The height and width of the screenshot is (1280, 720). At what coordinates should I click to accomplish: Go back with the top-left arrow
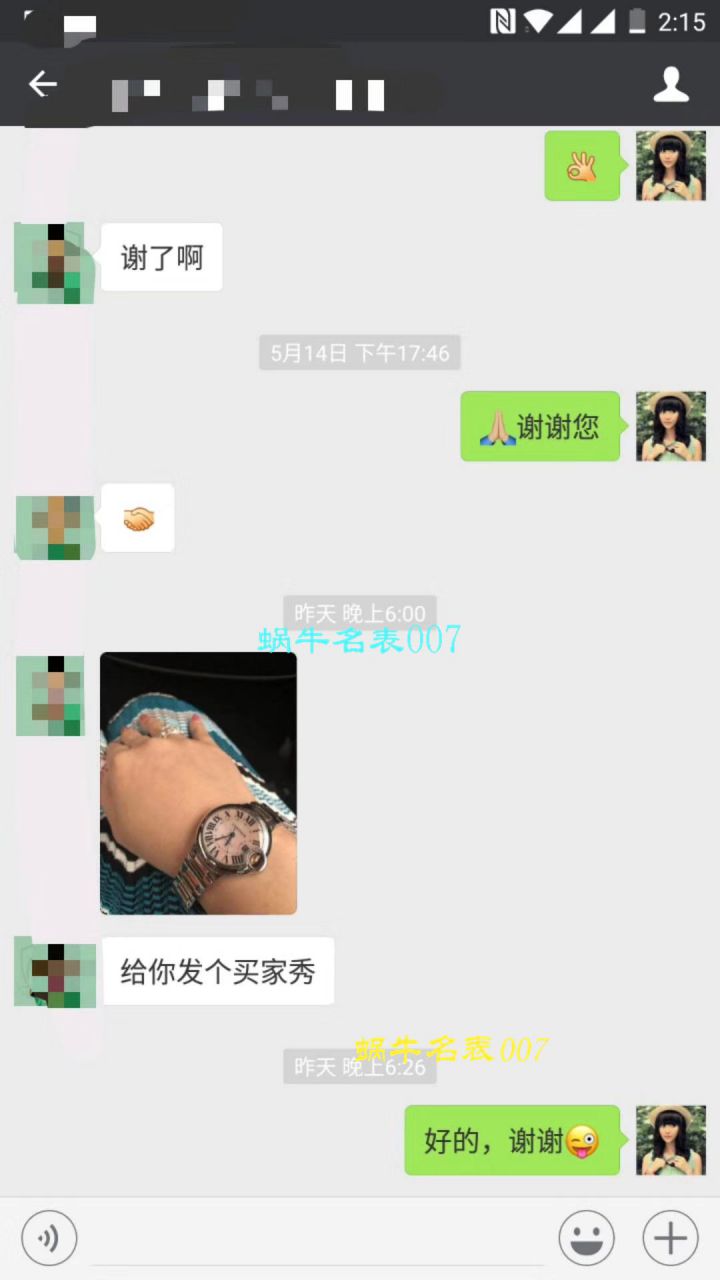[x=42, y=85]
